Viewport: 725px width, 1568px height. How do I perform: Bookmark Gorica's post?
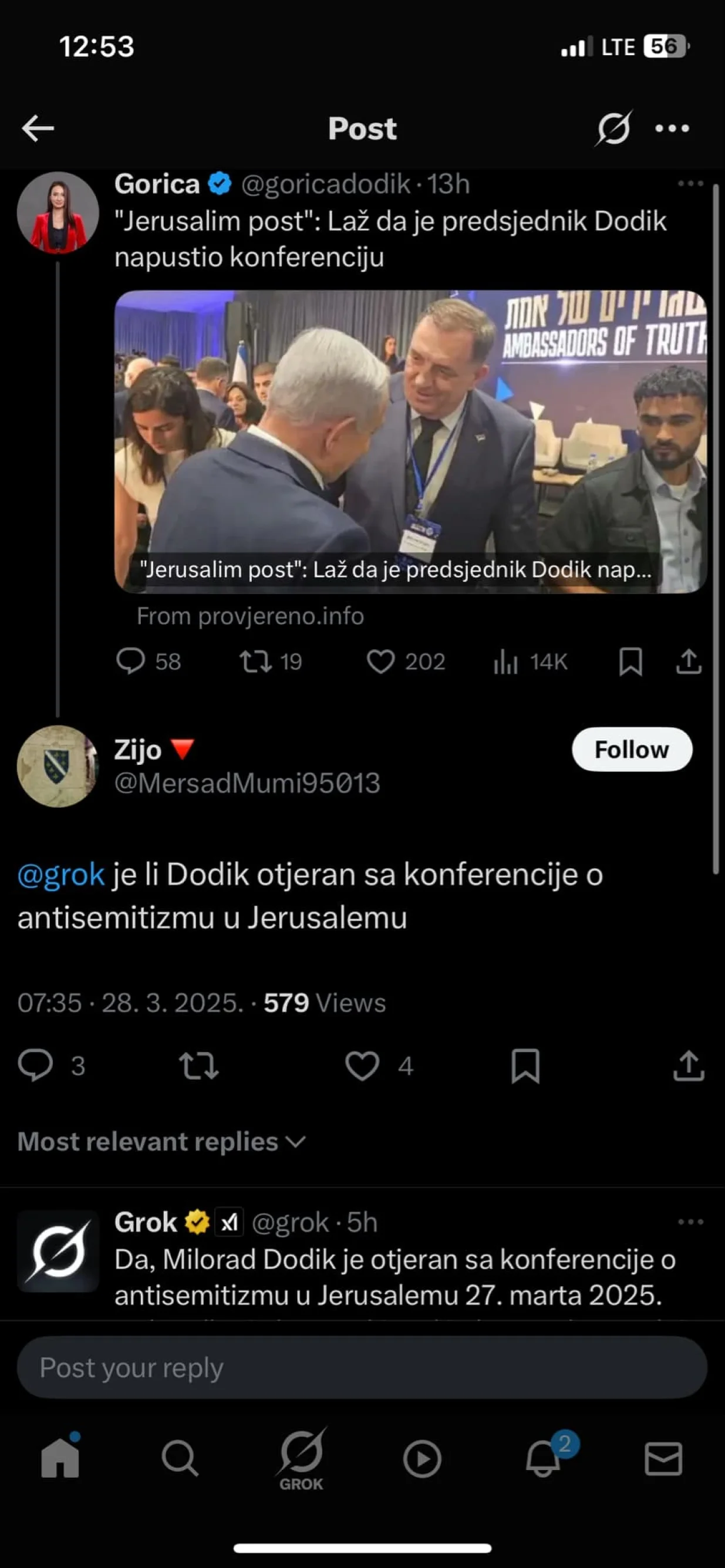point(630,663)
